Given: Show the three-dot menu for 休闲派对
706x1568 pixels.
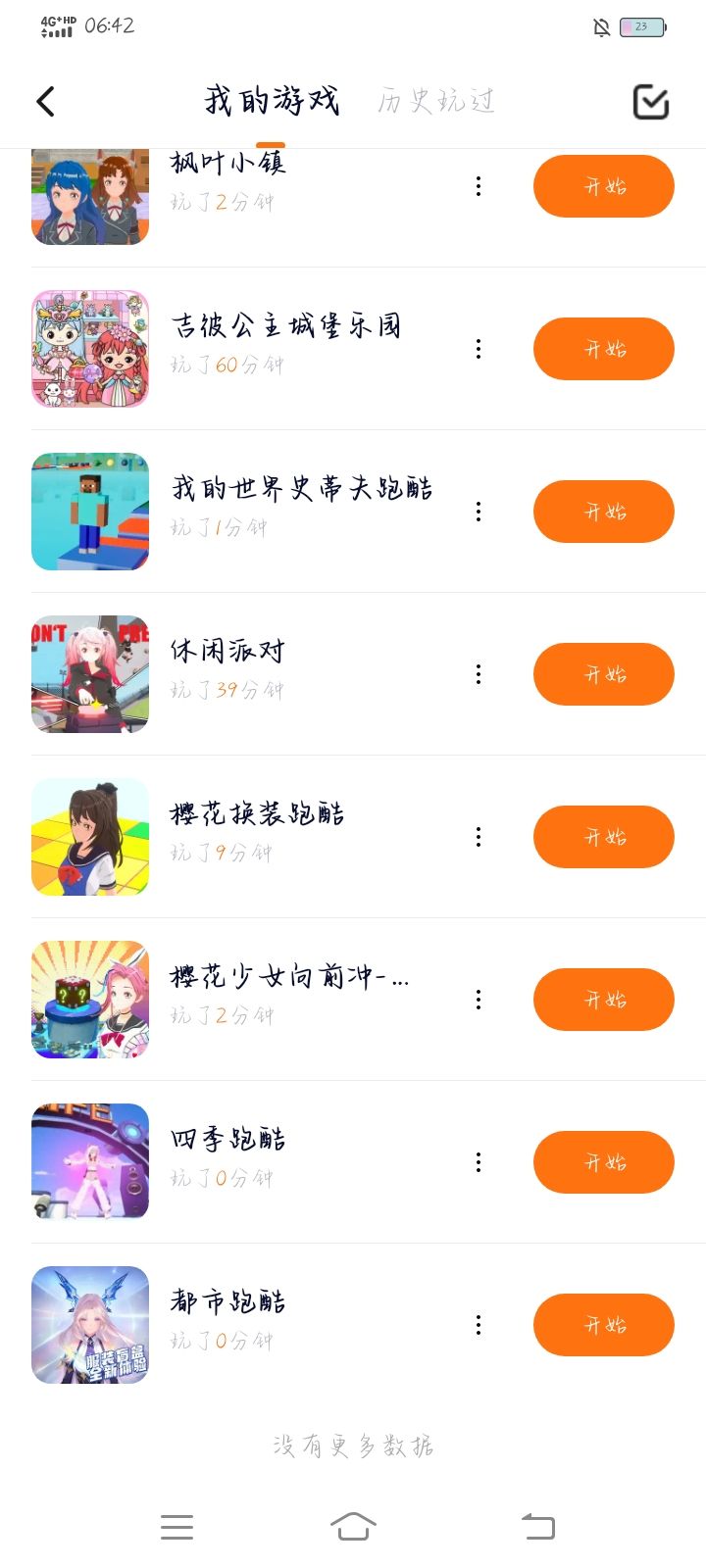Looking at the screenshot, I should coord(479,674).
